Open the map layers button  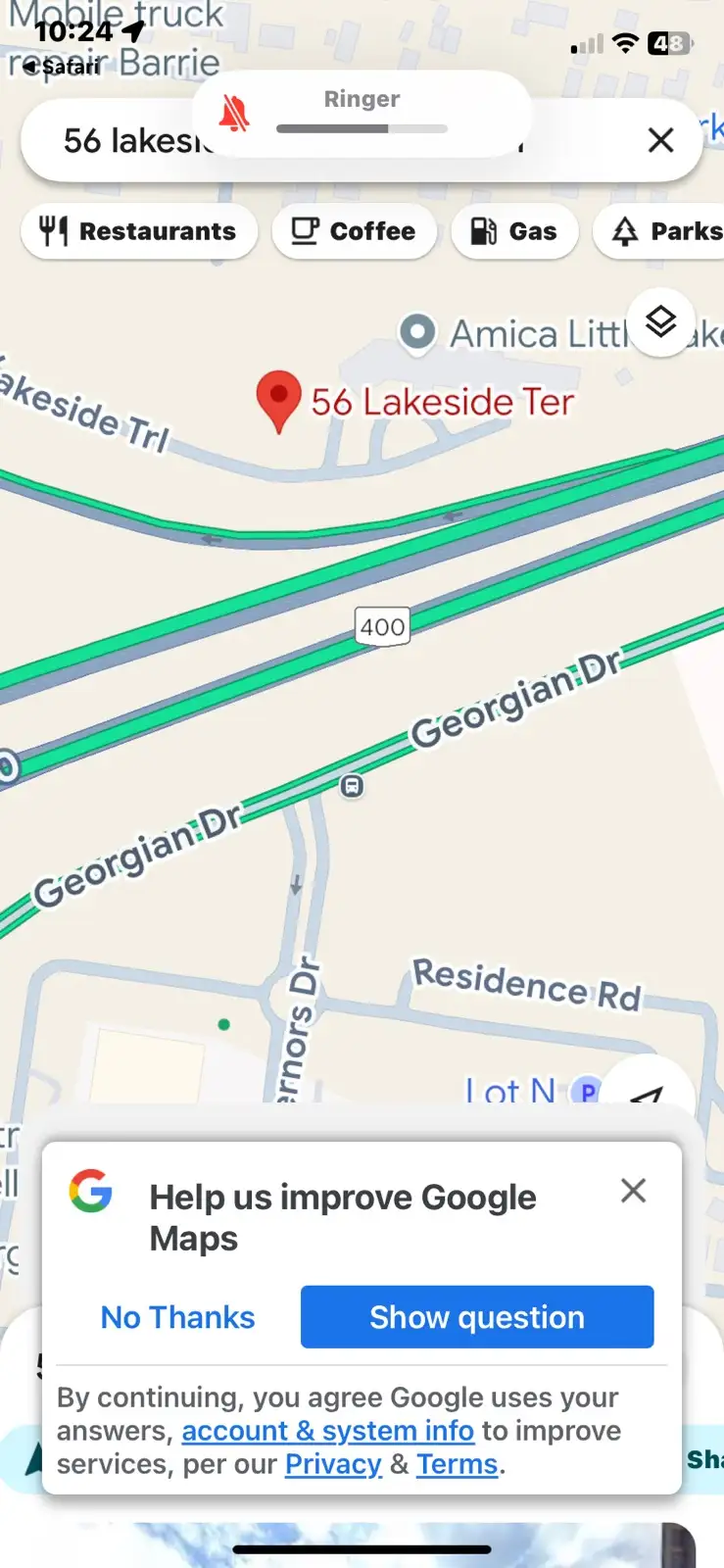pos(661,321)
